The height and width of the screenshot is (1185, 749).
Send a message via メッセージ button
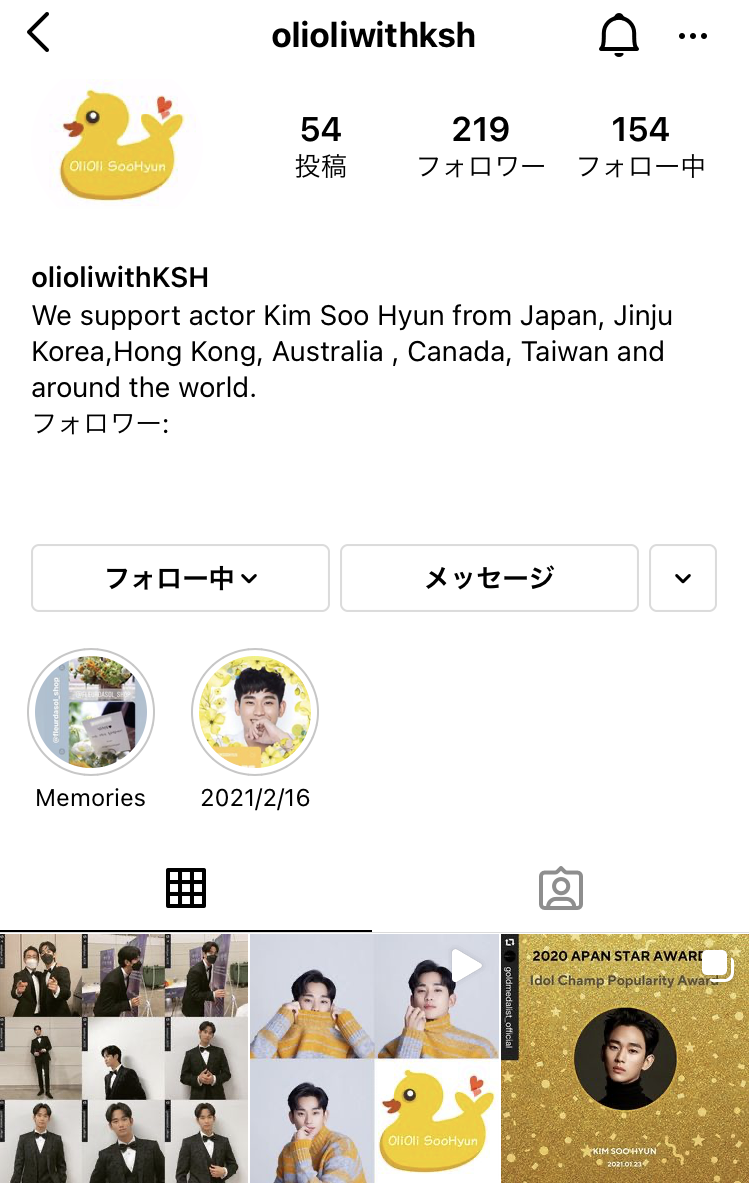pyautogui.click(x=489, y=578)
